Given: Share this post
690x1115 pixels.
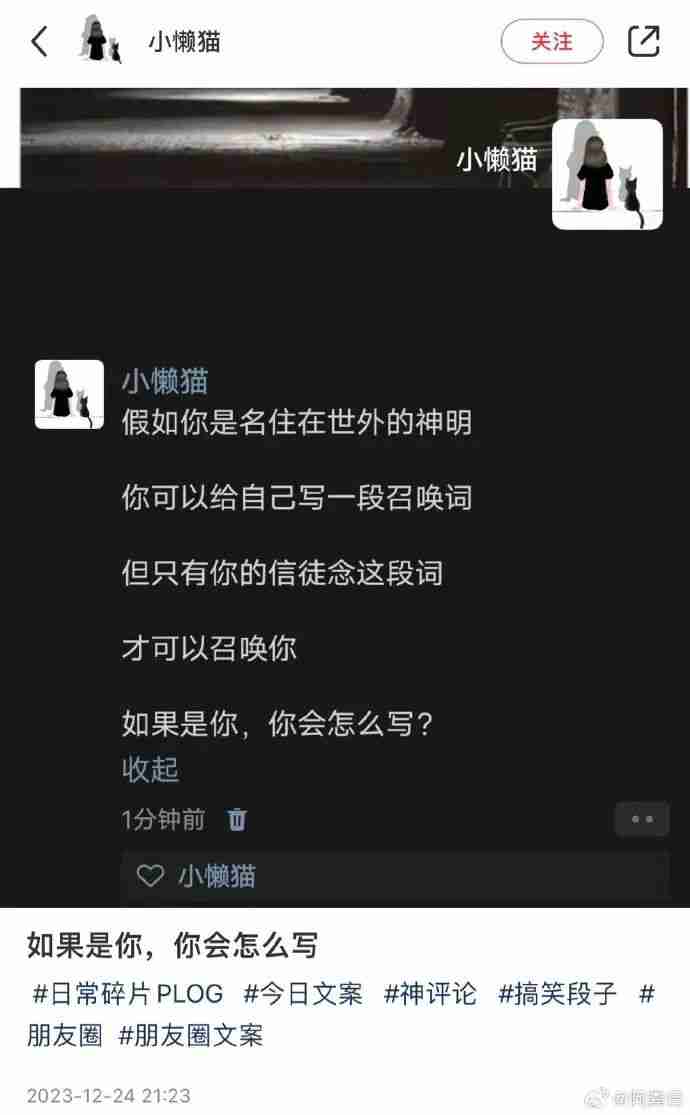Looking at the screenshot, I should tap(643, 42).
